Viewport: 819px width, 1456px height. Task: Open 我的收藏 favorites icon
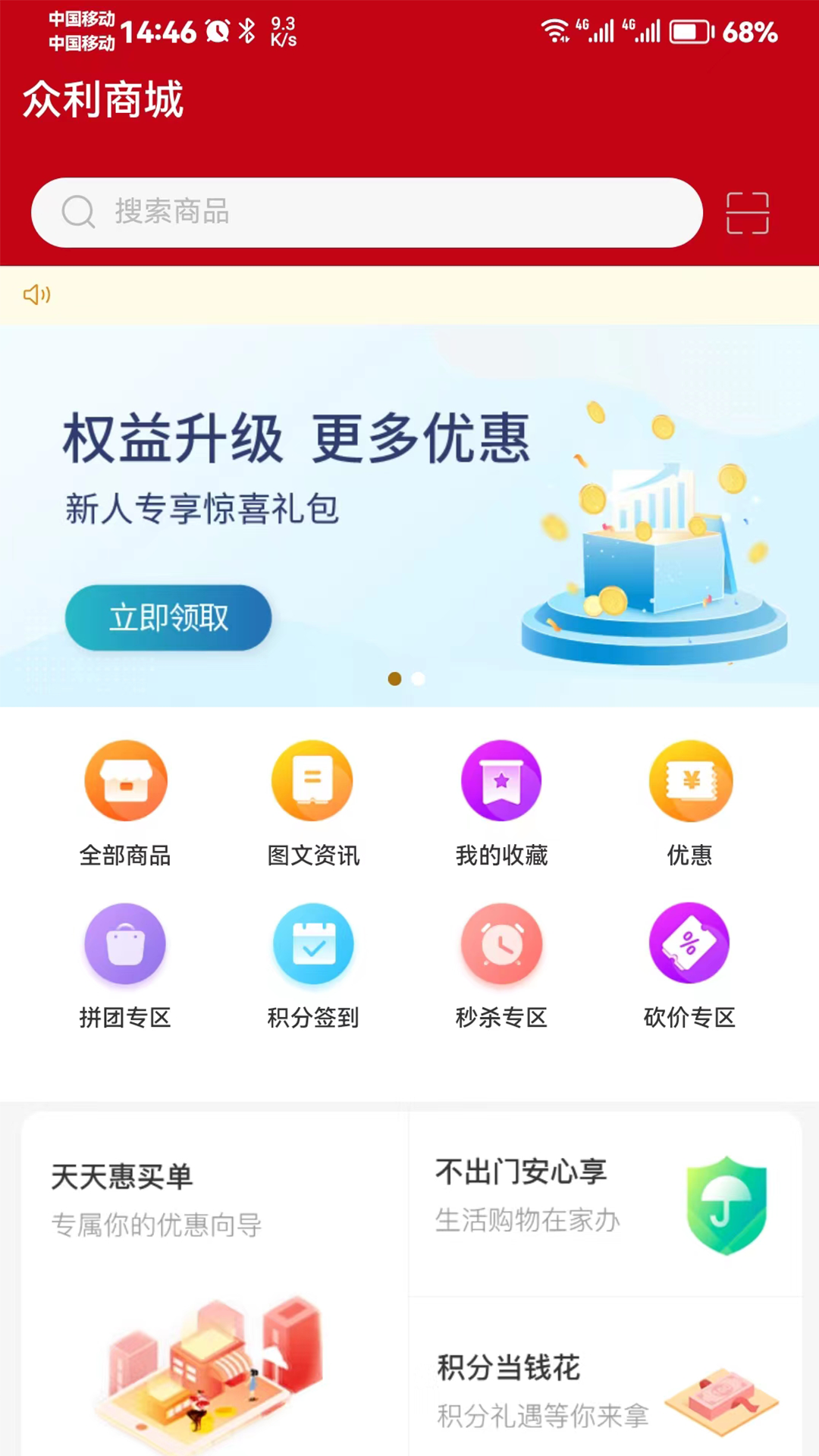click(x=500, y=780)
